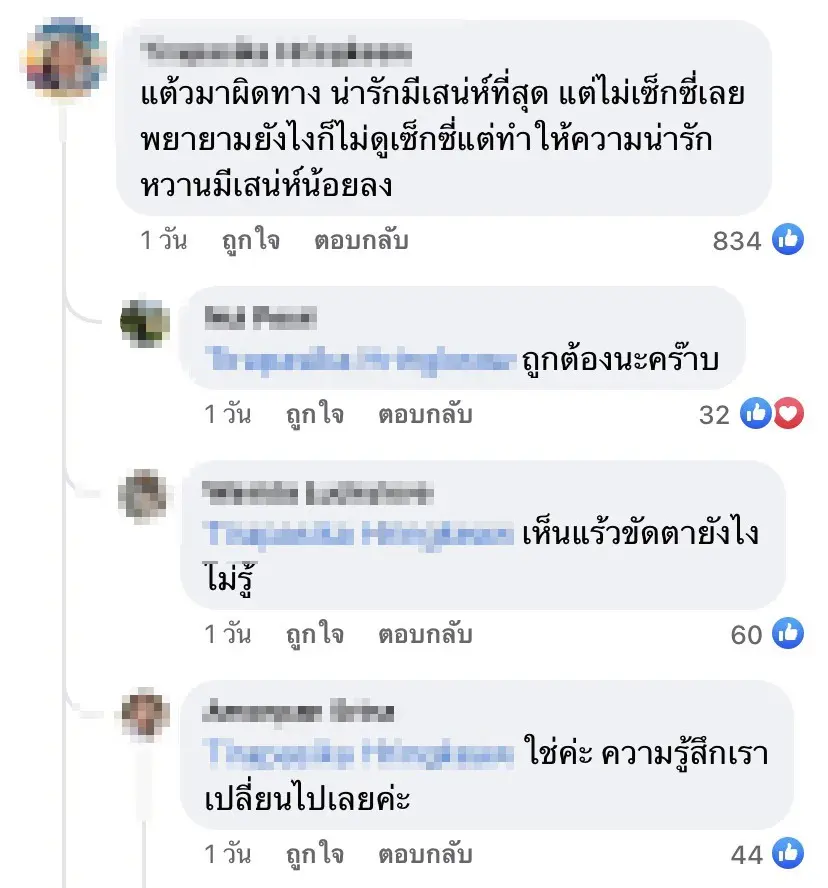Like the reply "ถูกต้องนะคร๊าบ"
This screenshot has width=828, height=888.
(315, 414)
